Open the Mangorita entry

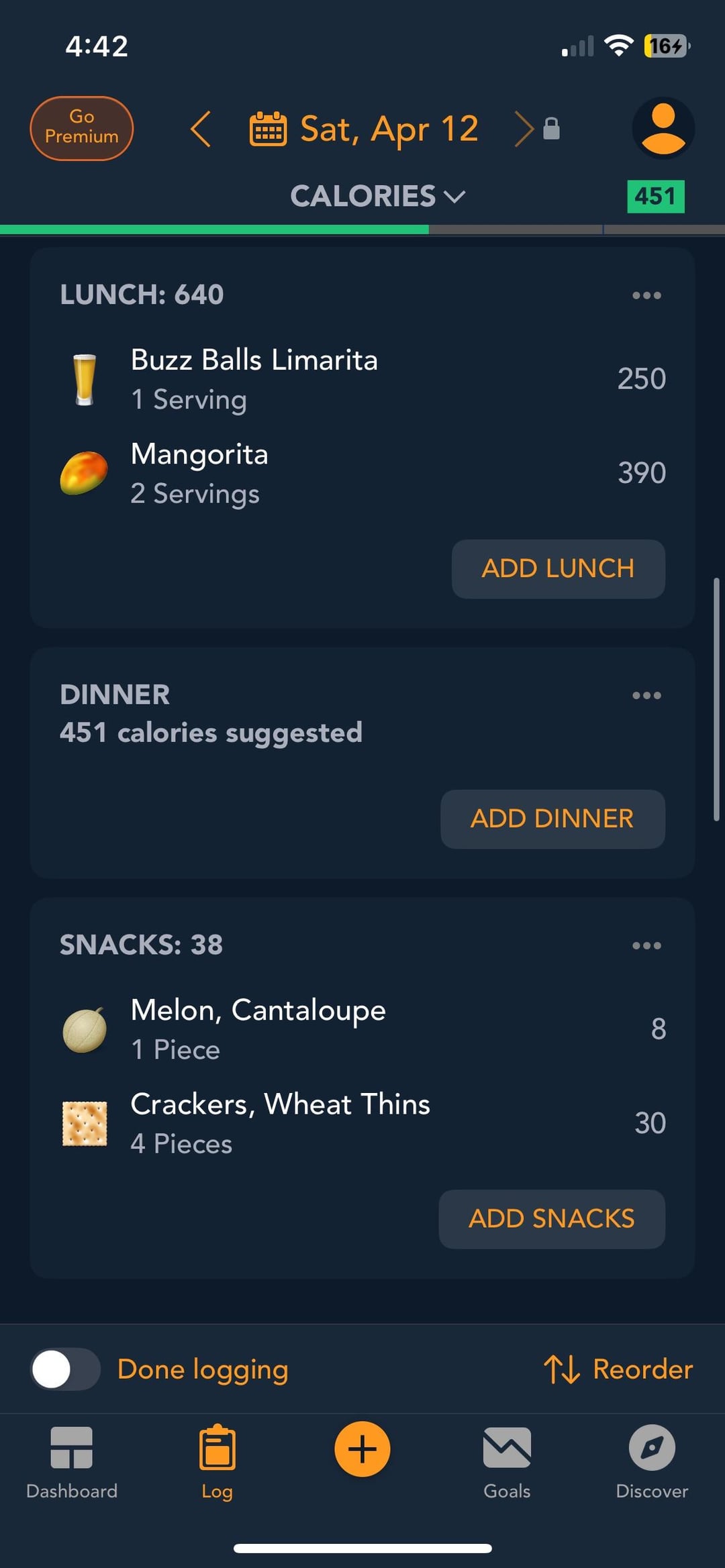[x=362, y=473]
